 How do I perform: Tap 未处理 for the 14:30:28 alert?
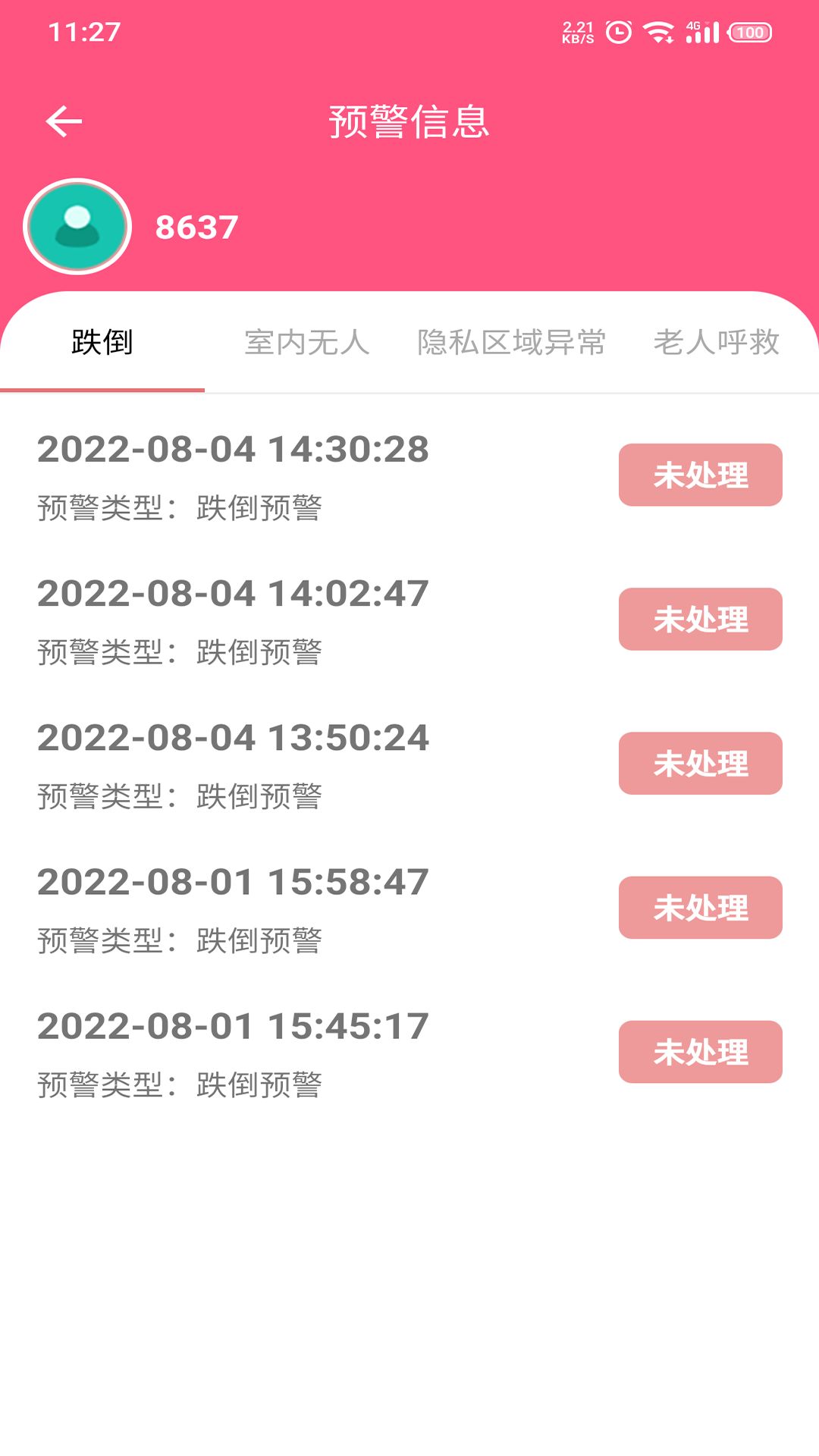point(699,475)
